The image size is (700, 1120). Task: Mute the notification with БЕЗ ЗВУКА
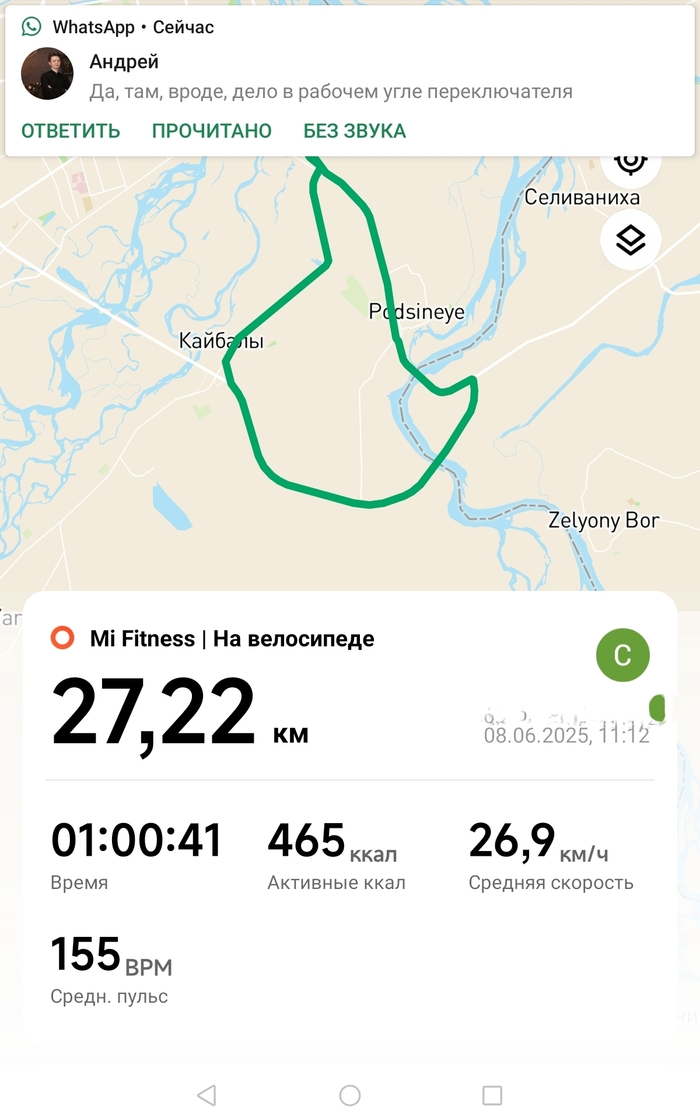click(355, 131)
